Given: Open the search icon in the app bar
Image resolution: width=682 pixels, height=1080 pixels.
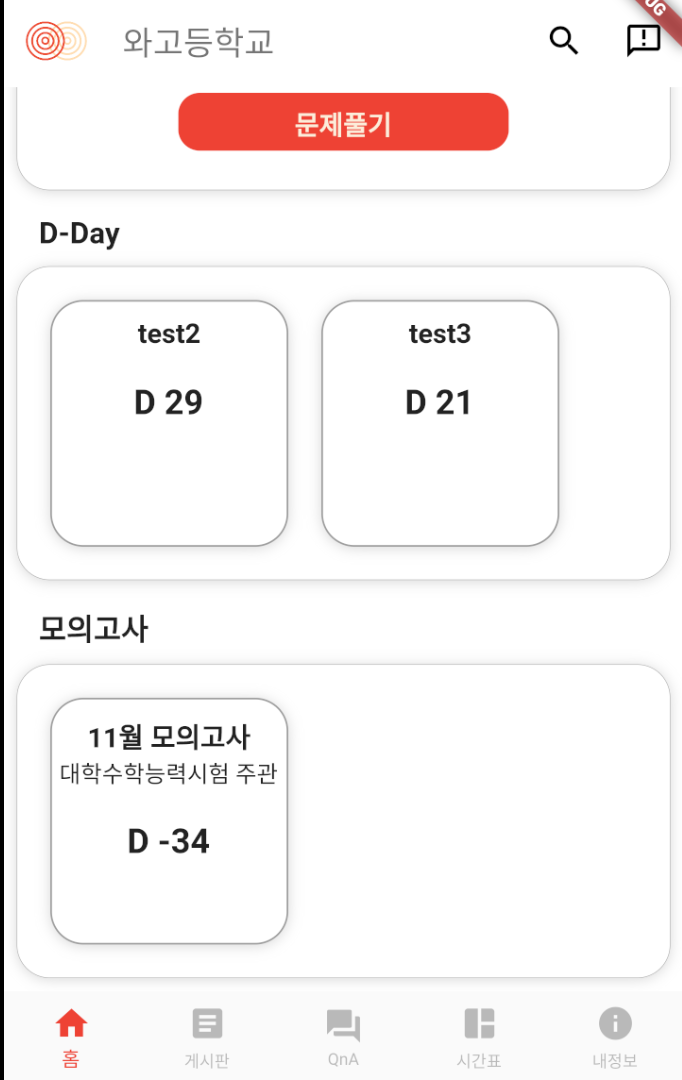Looking at the screenshot, I should coord(564,41).
